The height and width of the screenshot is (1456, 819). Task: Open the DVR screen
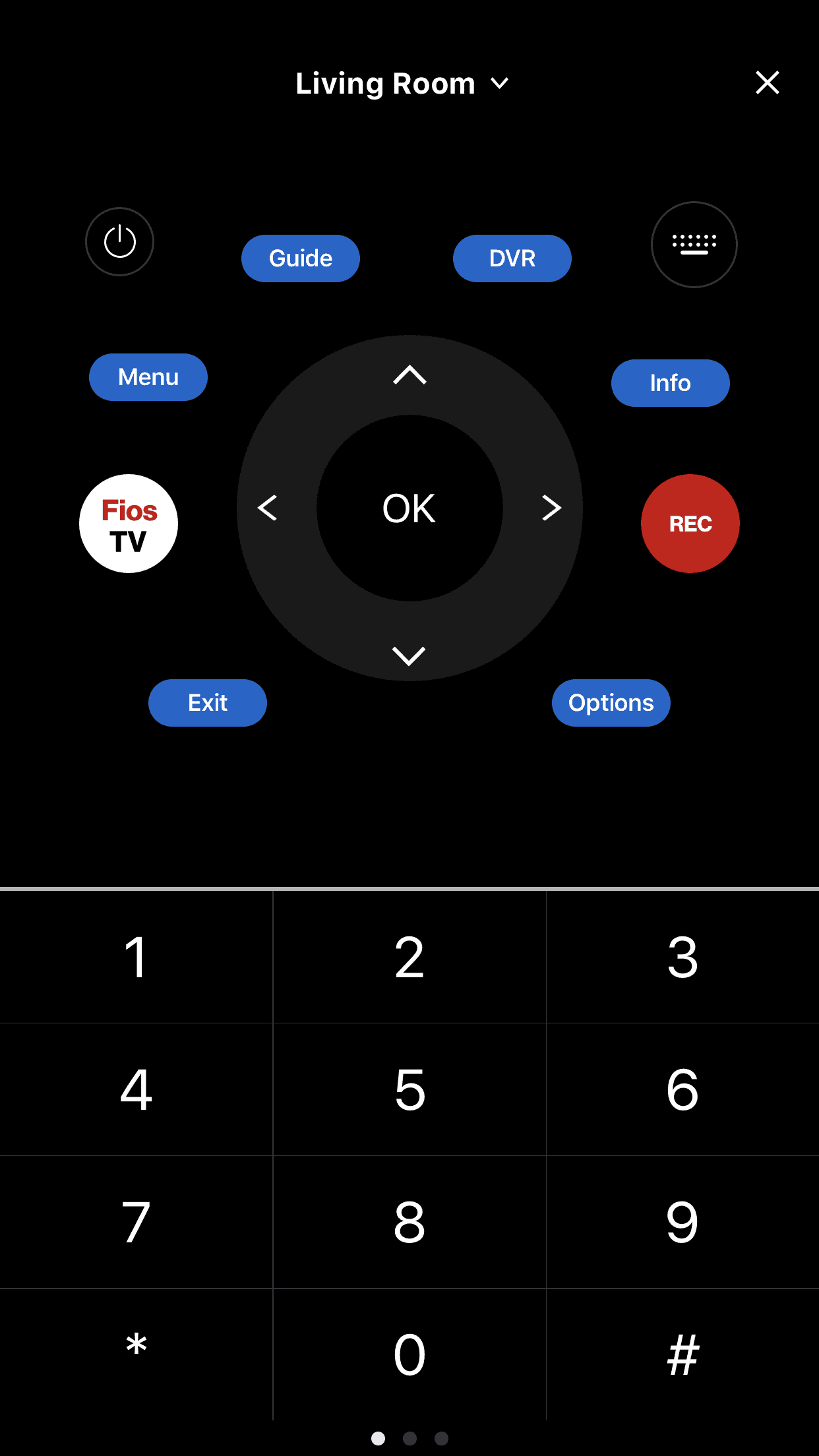pyautogui.click(x=512, y=258)
